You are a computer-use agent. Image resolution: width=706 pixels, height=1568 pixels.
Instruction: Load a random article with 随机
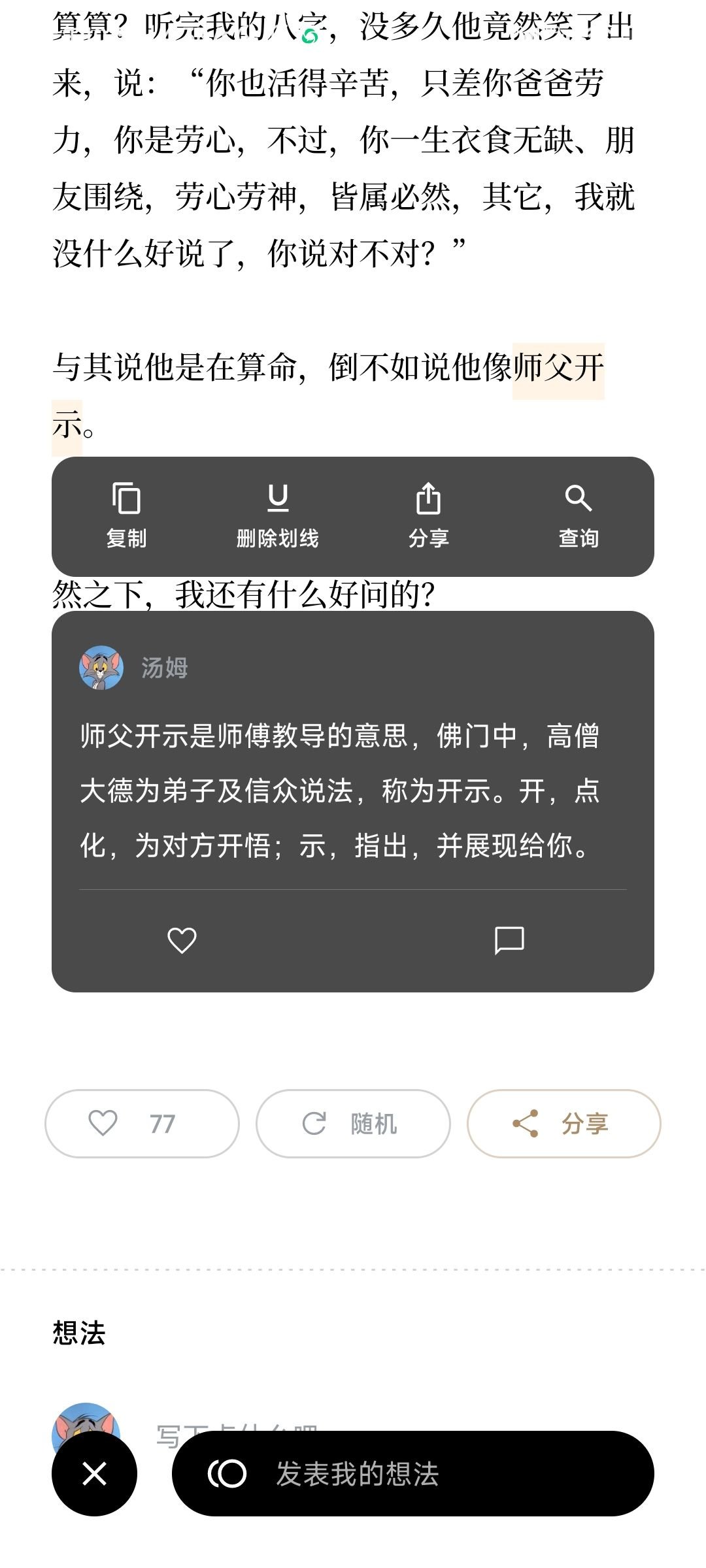pyautogui.click(x=353, y=1124)
